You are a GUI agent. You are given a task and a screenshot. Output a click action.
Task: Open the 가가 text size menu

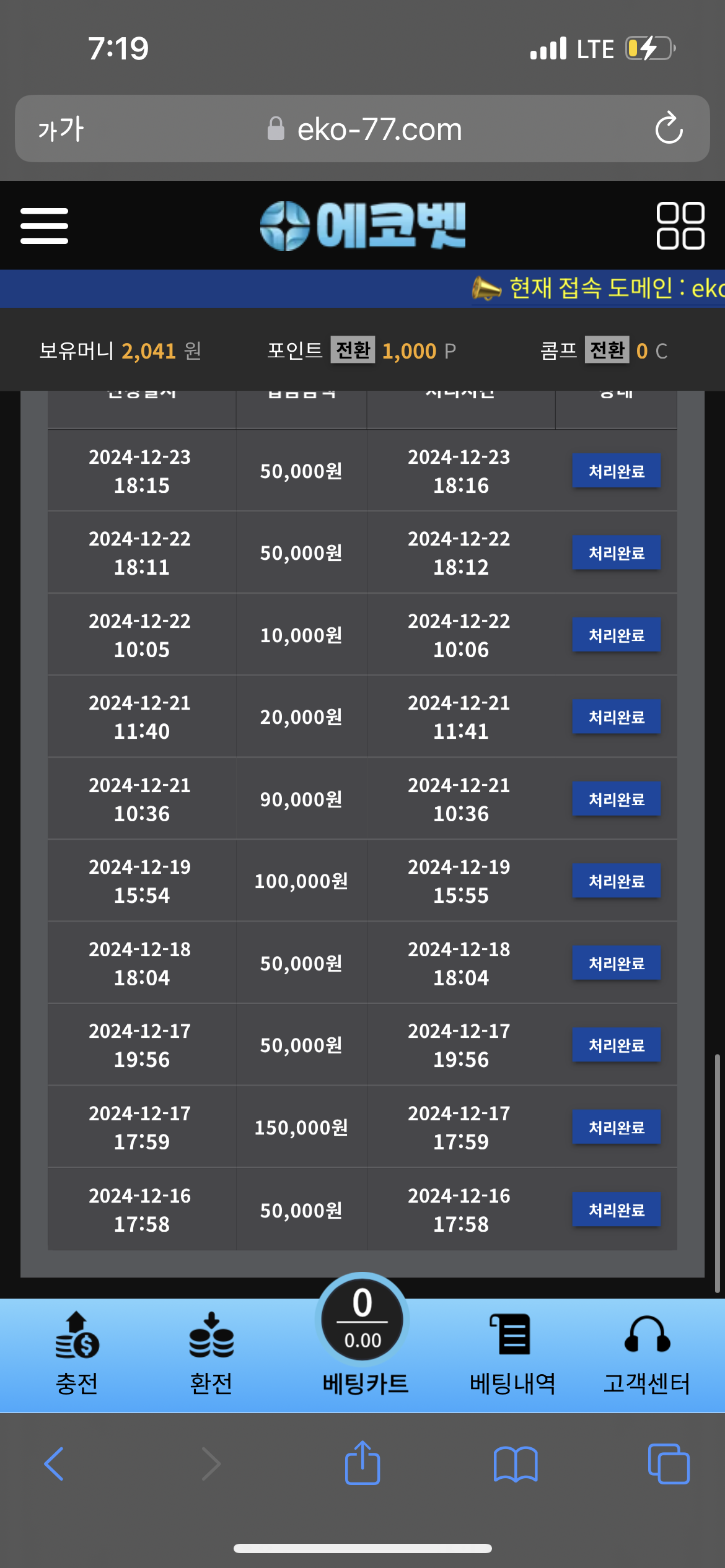[60, 129]
